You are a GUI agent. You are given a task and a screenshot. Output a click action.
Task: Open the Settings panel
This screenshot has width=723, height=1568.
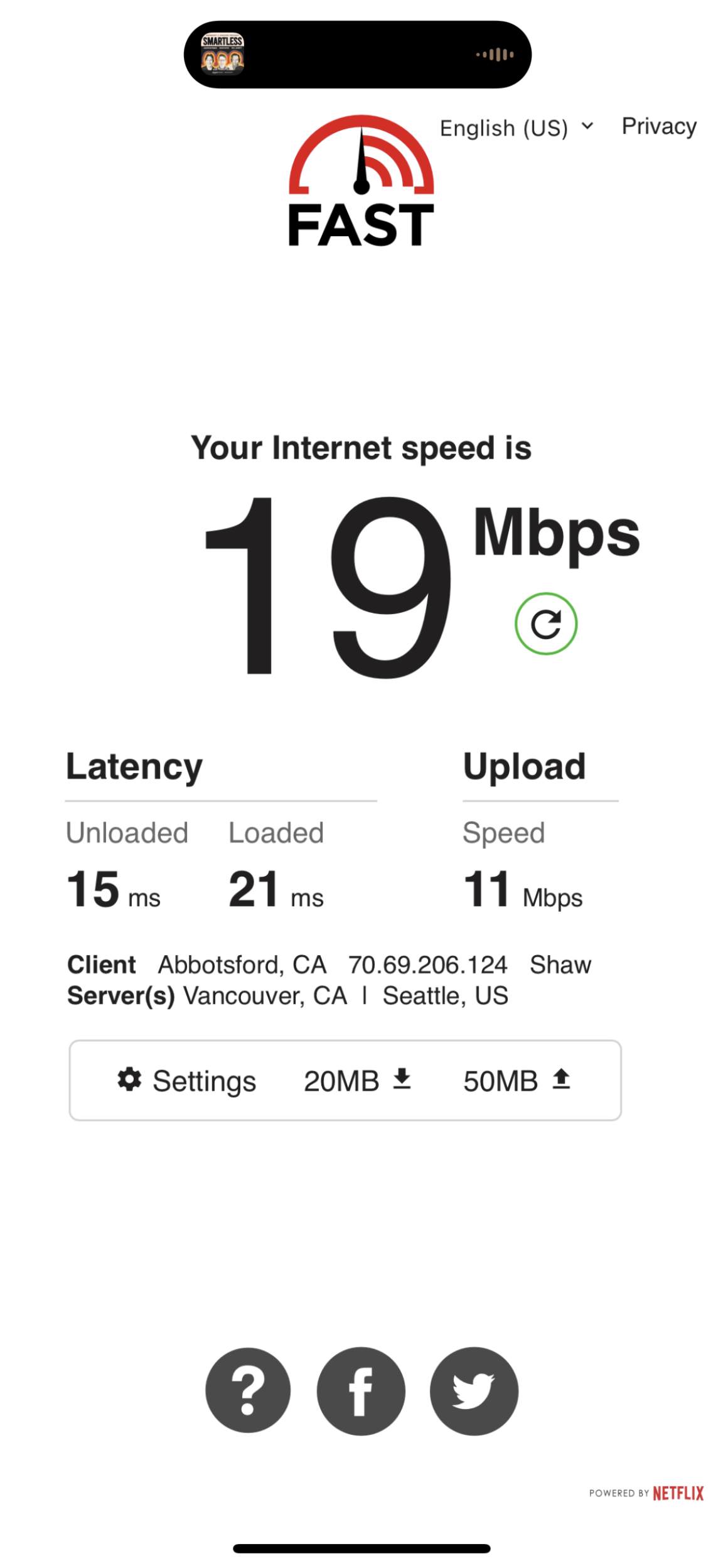coord(187,1081)
